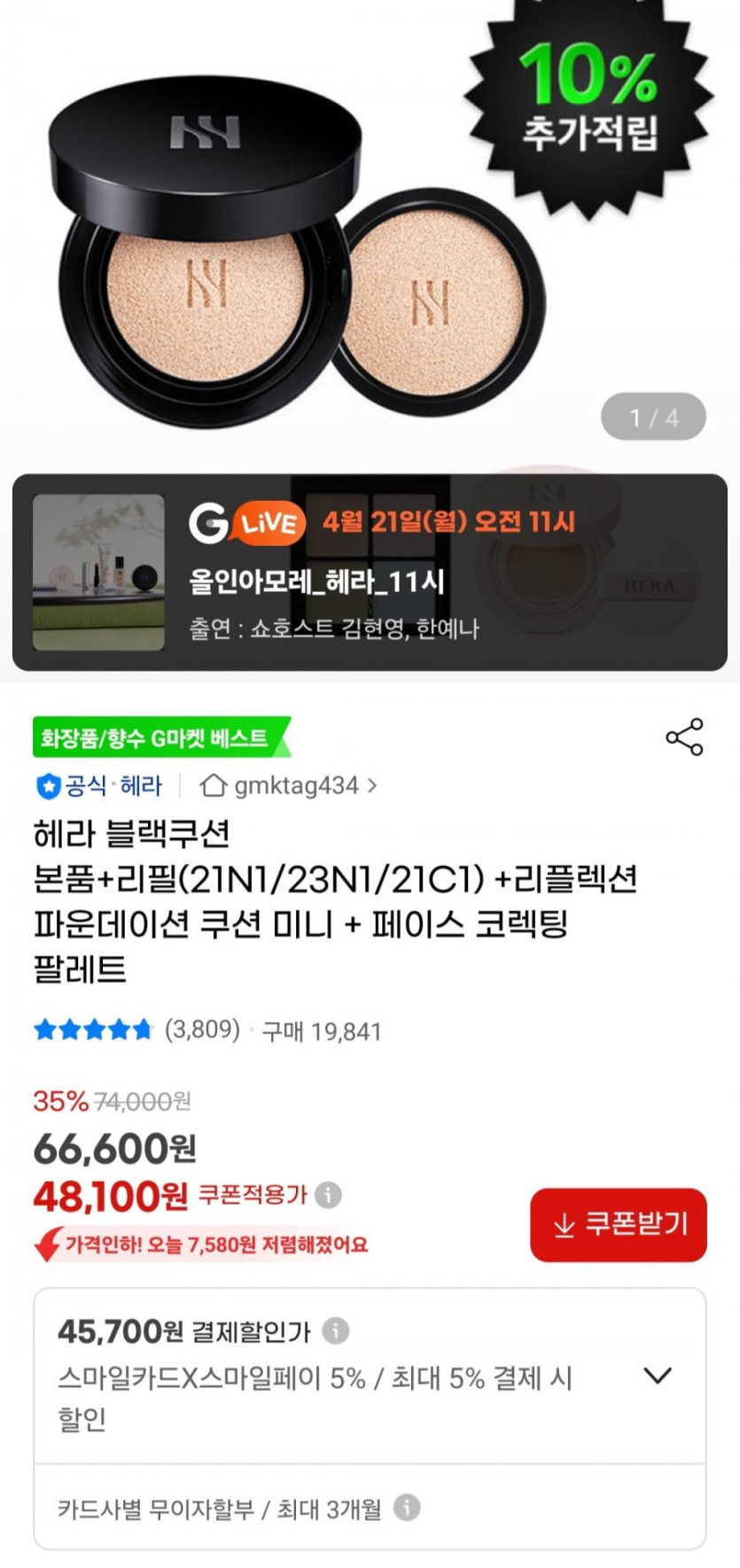Open gmktag434 seller shop link

tap(289, 785)
